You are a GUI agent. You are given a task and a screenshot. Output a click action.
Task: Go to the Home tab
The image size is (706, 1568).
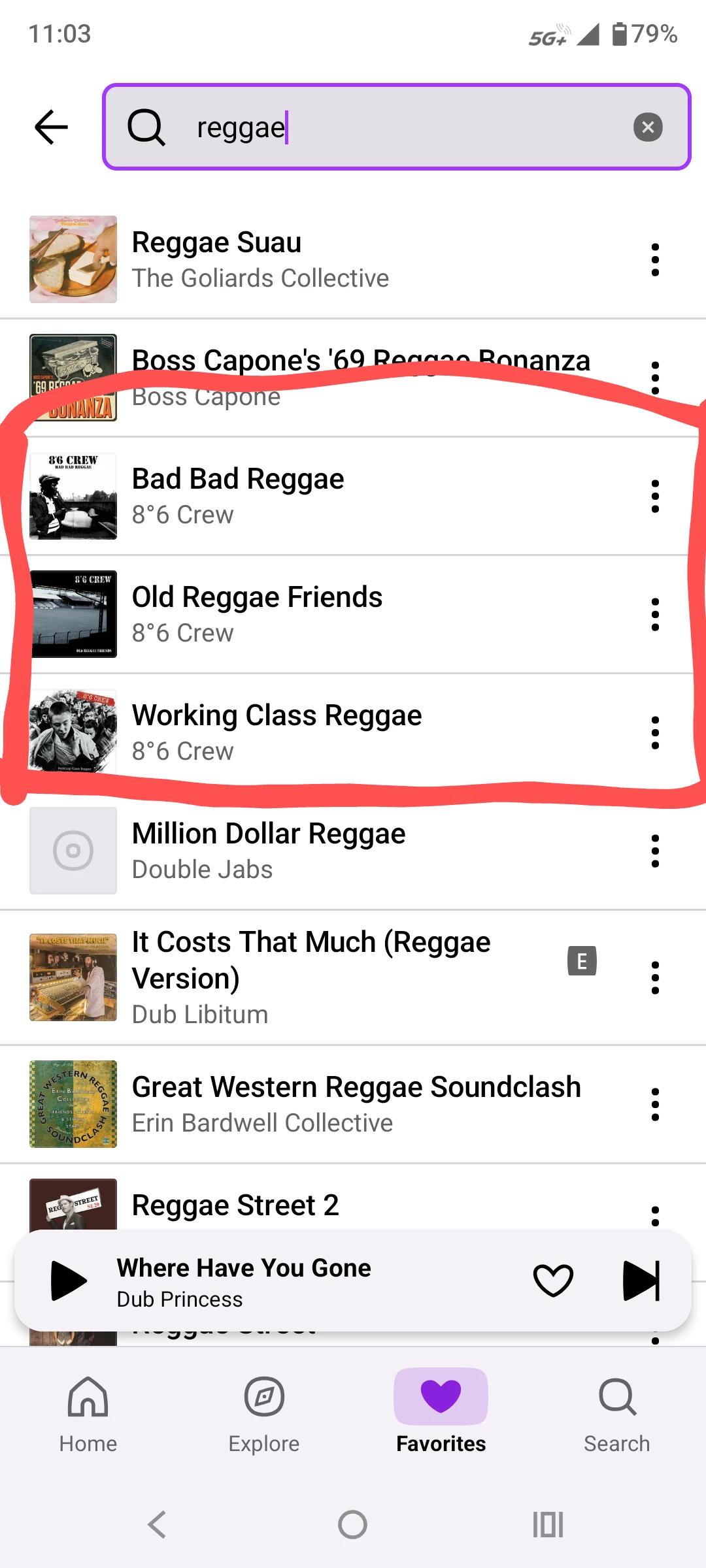[x=88, y=1414]
